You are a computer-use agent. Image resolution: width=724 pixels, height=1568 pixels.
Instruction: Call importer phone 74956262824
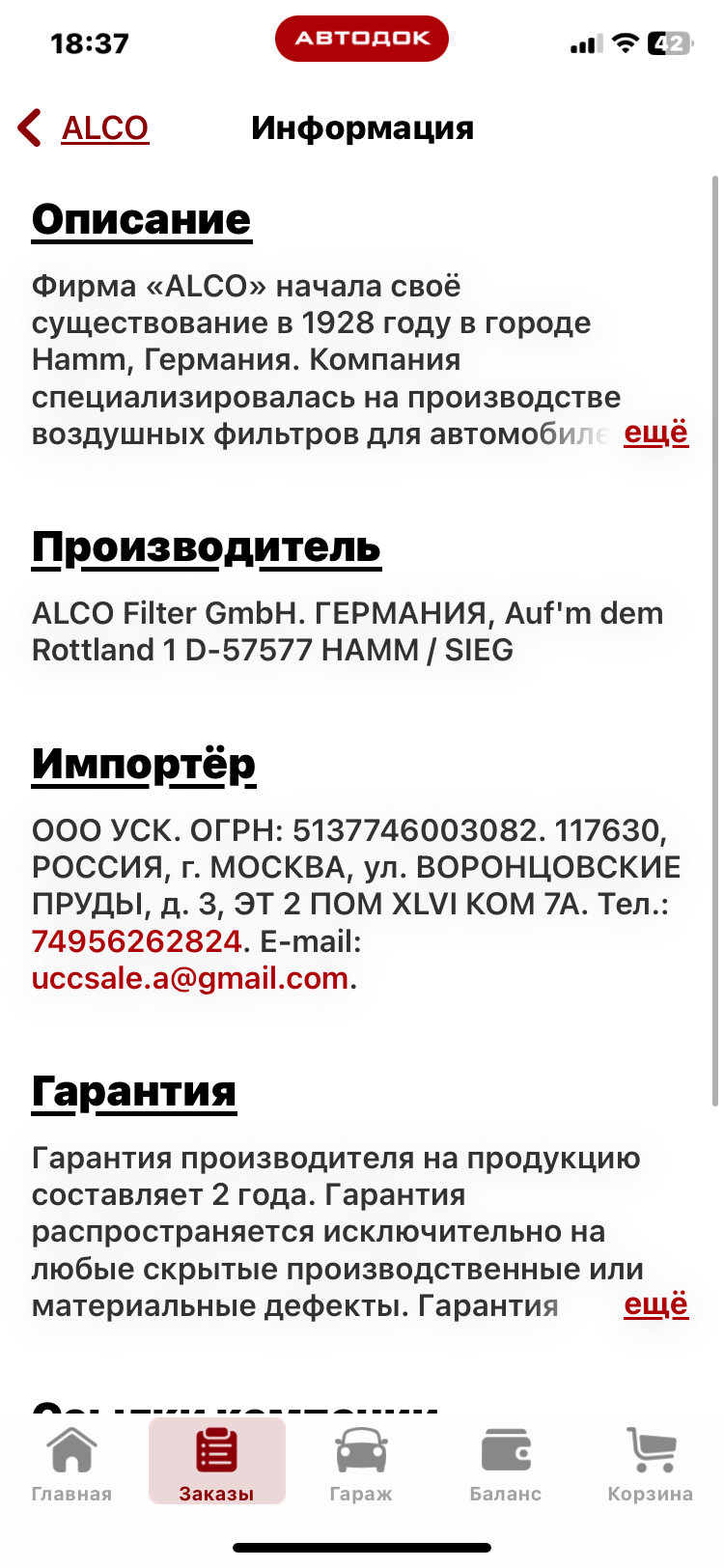click(136, 941)
